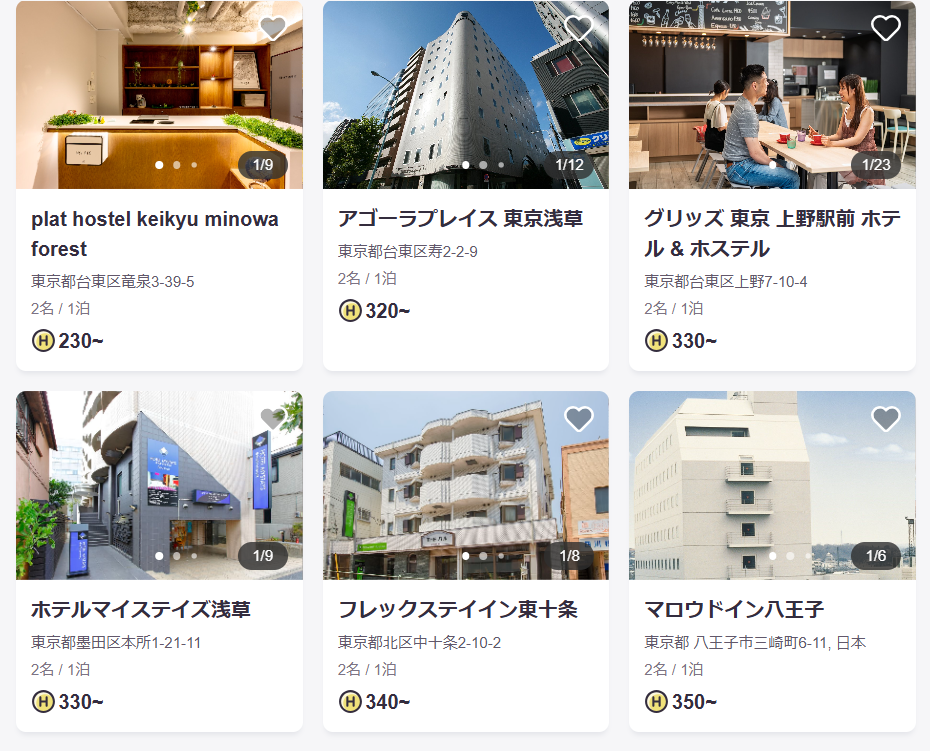Viewport: 930px width, 751px height.
Task: Tap heart on グリッズ 東京 上野駅前 card
Action: [x=885, y=28]
